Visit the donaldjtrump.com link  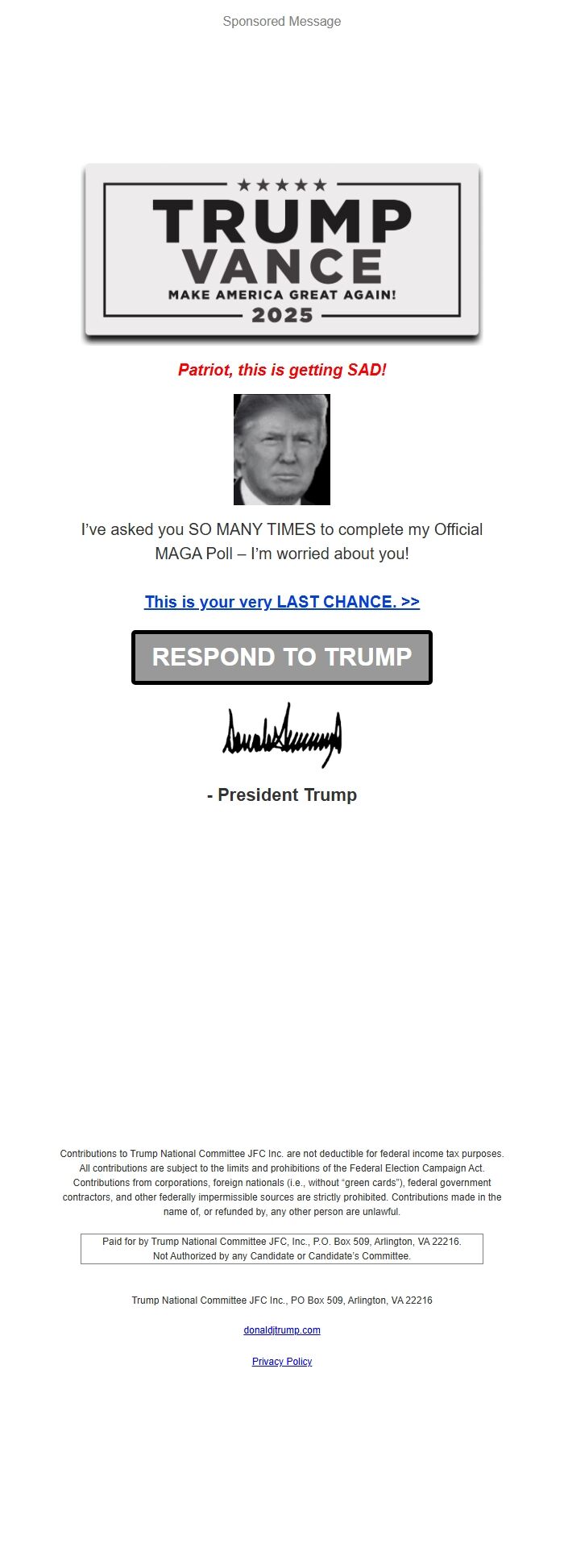(x=282, y=1330)
